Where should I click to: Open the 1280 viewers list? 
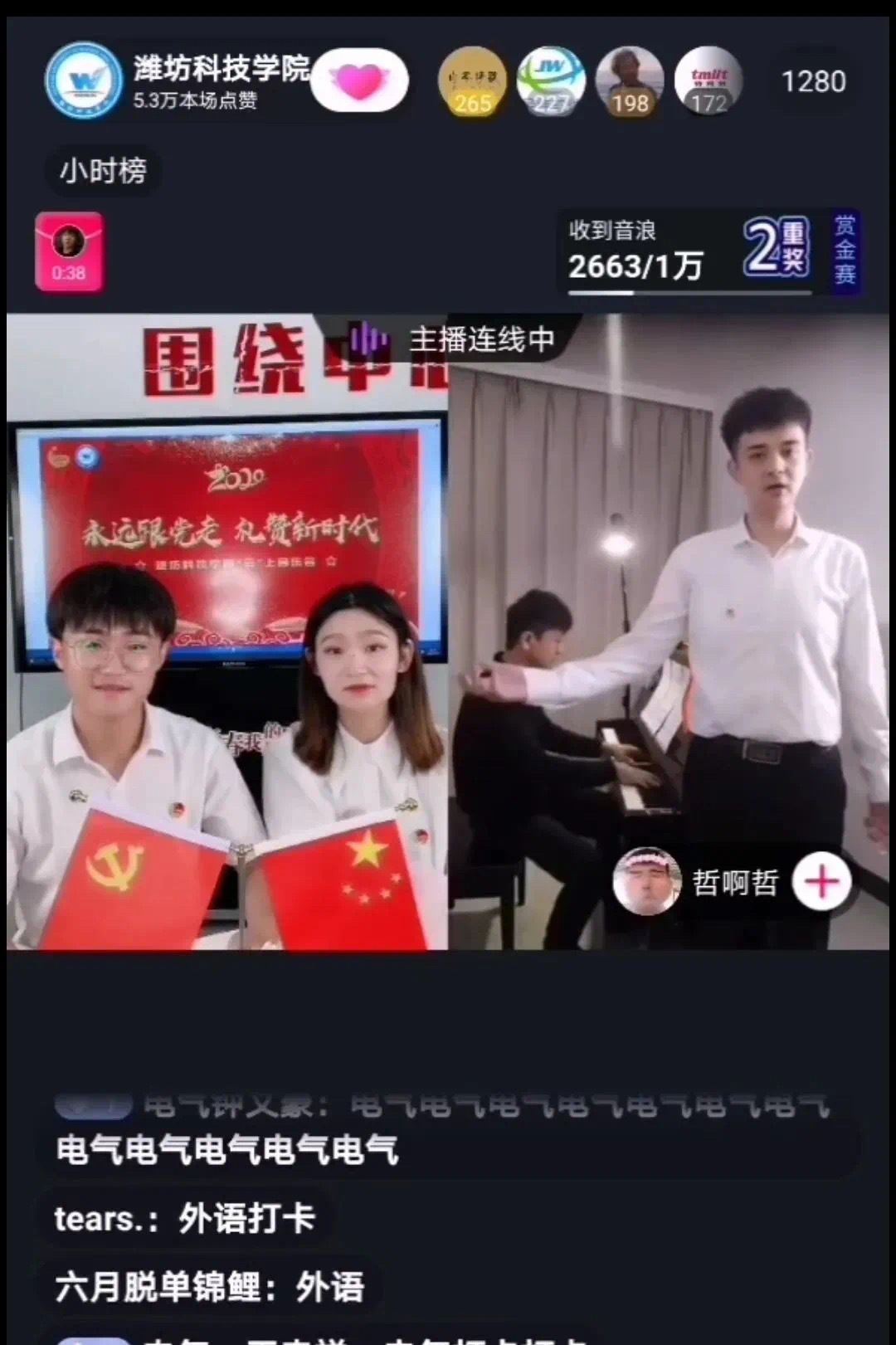[x=813, y=81]
